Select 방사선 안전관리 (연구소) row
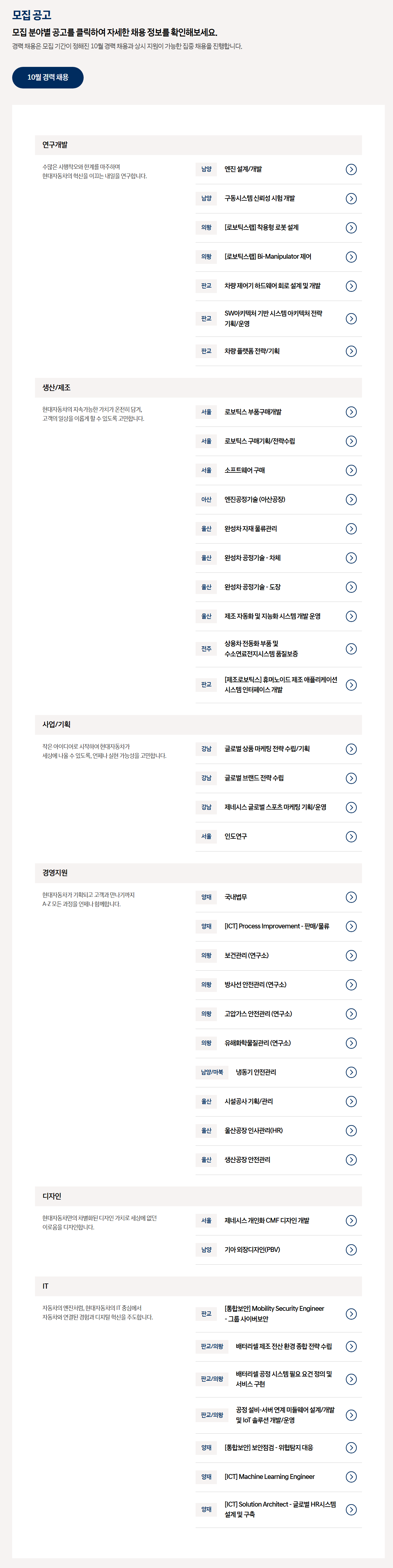This screenshot has width=393, height=1568. [278, 985]
